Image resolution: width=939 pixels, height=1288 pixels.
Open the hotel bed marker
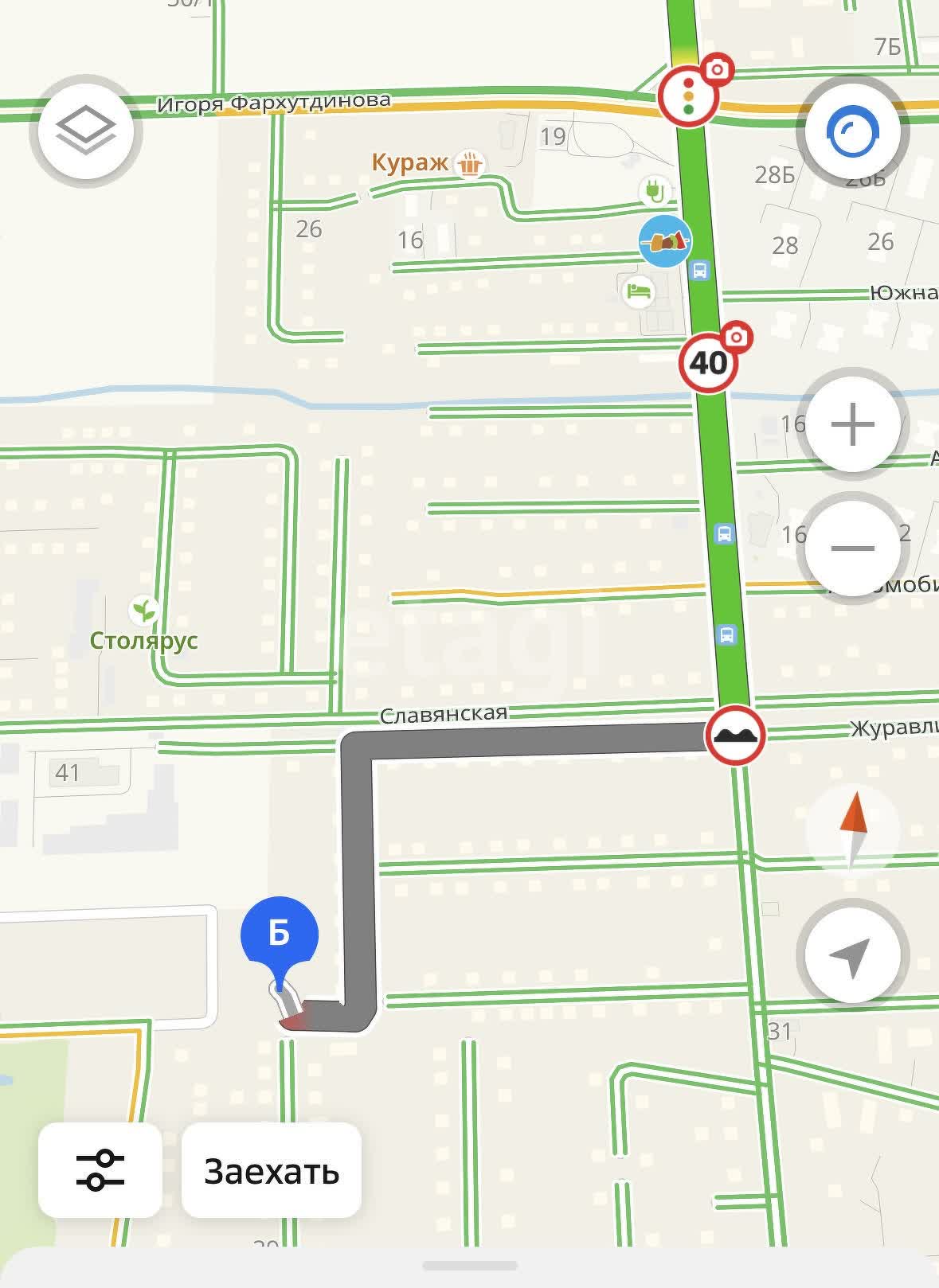(x=638, y=291)
